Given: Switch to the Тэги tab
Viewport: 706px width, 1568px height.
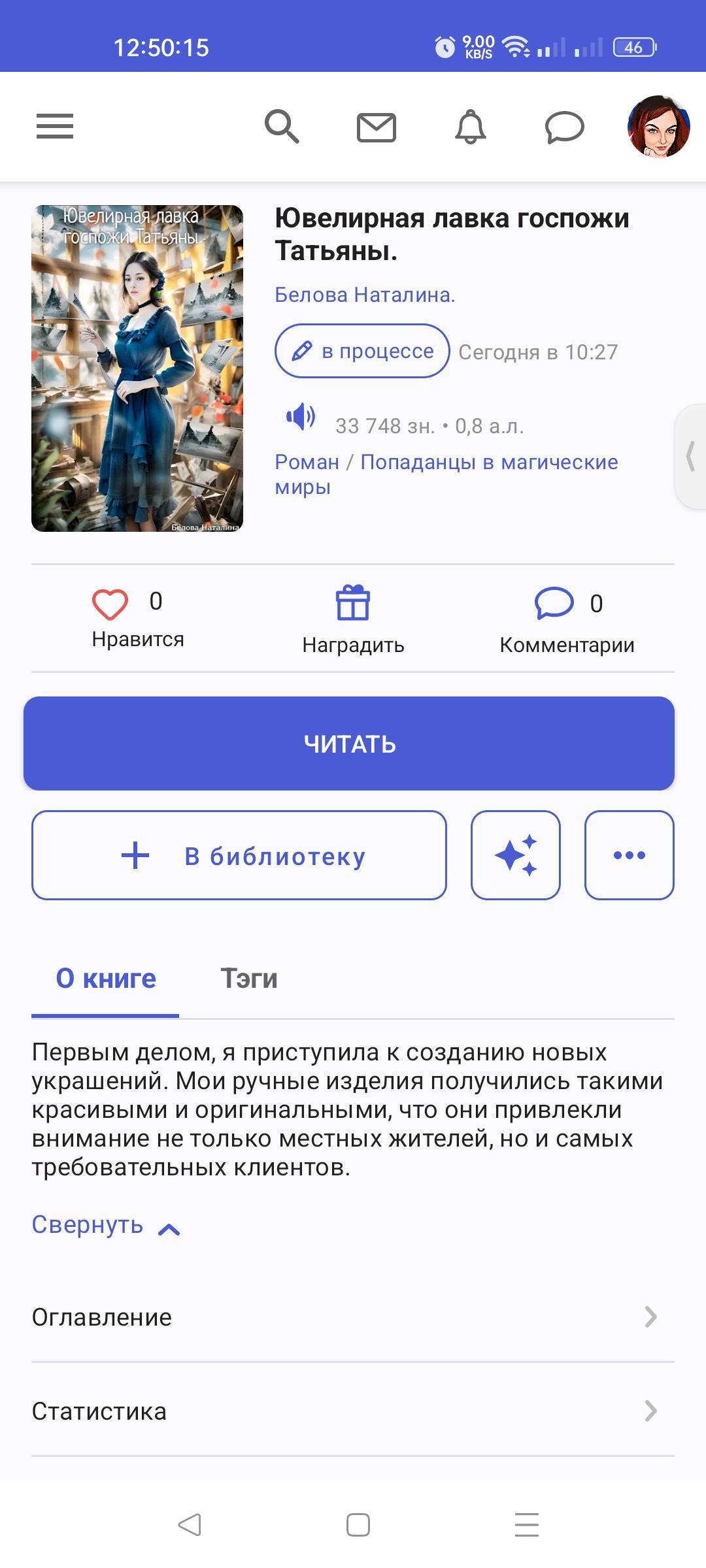Looking at the screenshot, I should [249, 979].
